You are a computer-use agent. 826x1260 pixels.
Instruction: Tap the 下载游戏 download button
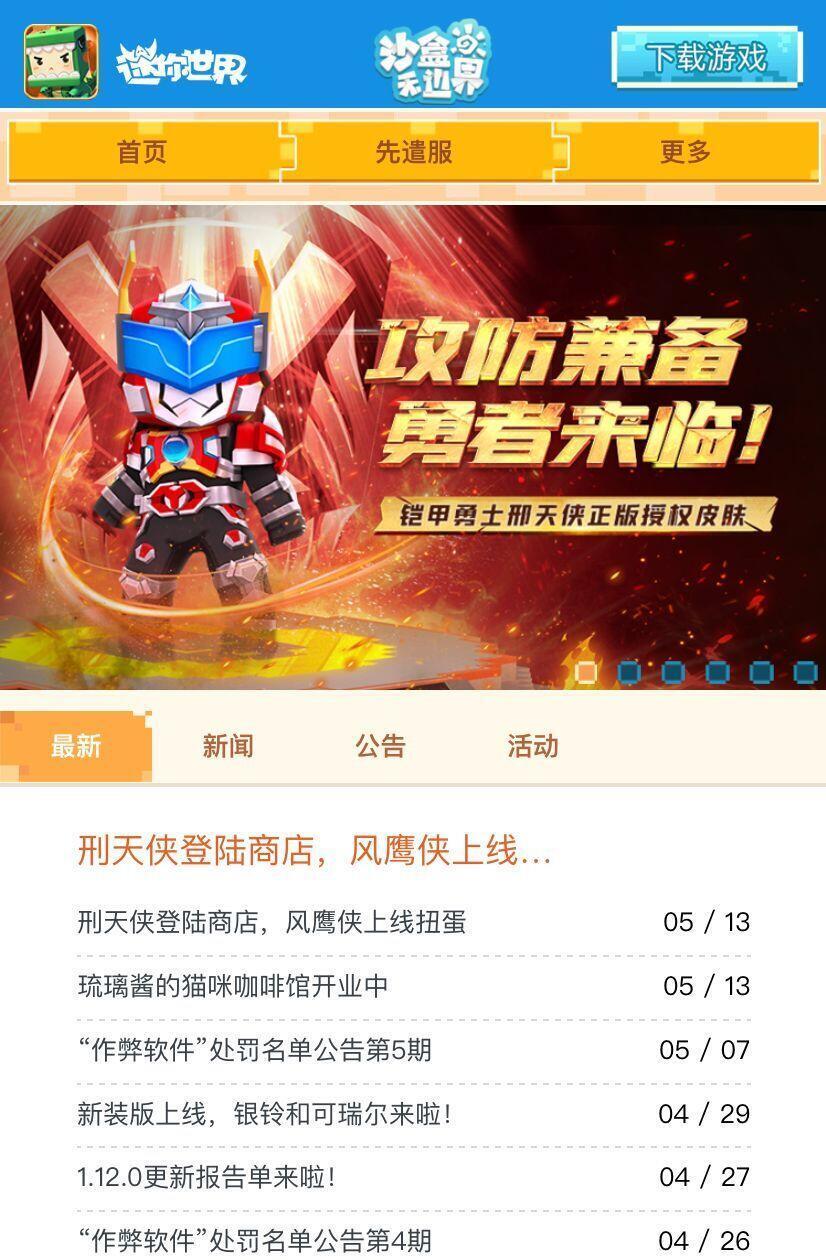(x=706, y=57)
